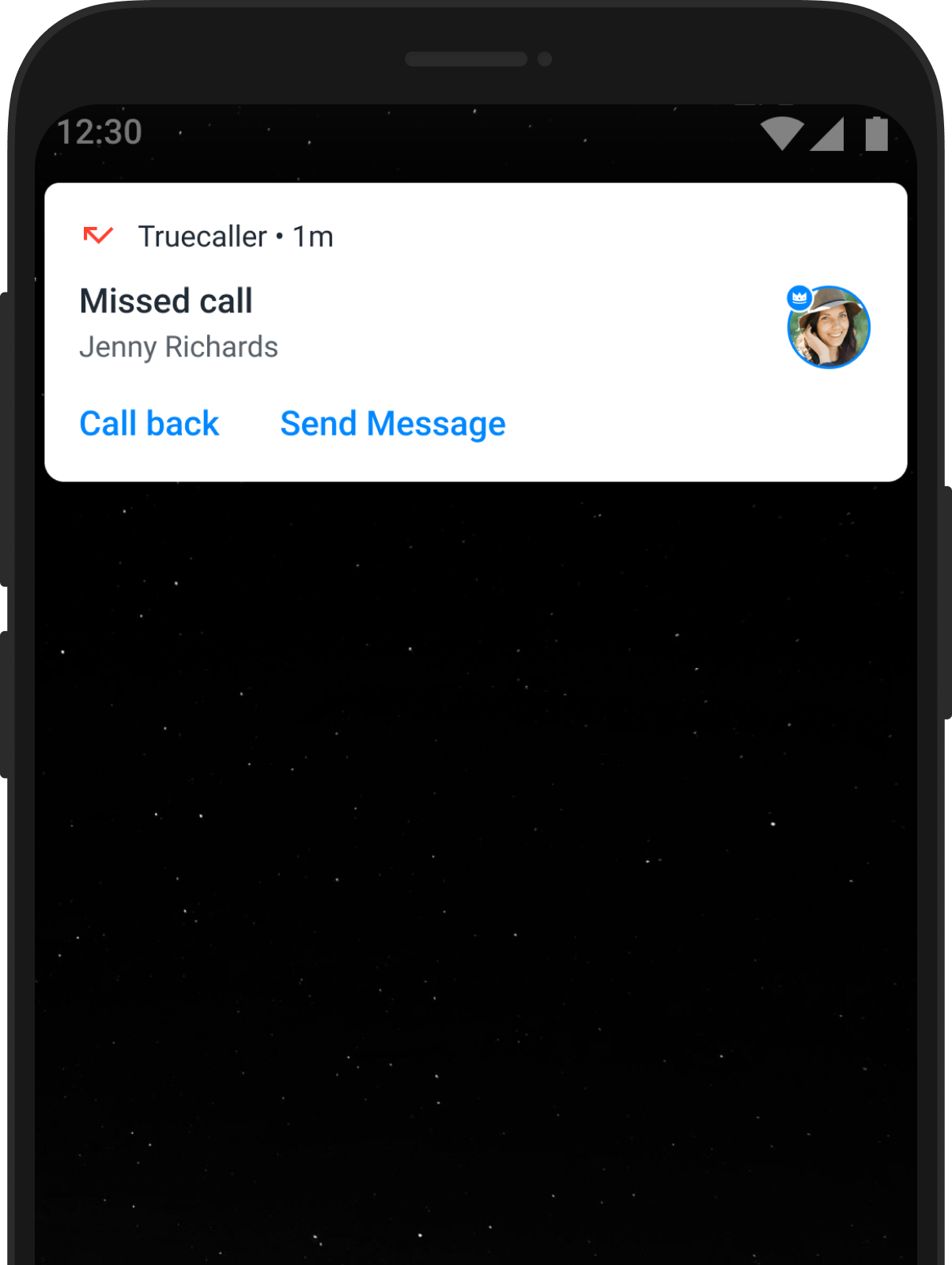Viewport: 952px width, 1265px height.
Task: Open the Wi-Fi status bar icon
Action: coord(784,133)
